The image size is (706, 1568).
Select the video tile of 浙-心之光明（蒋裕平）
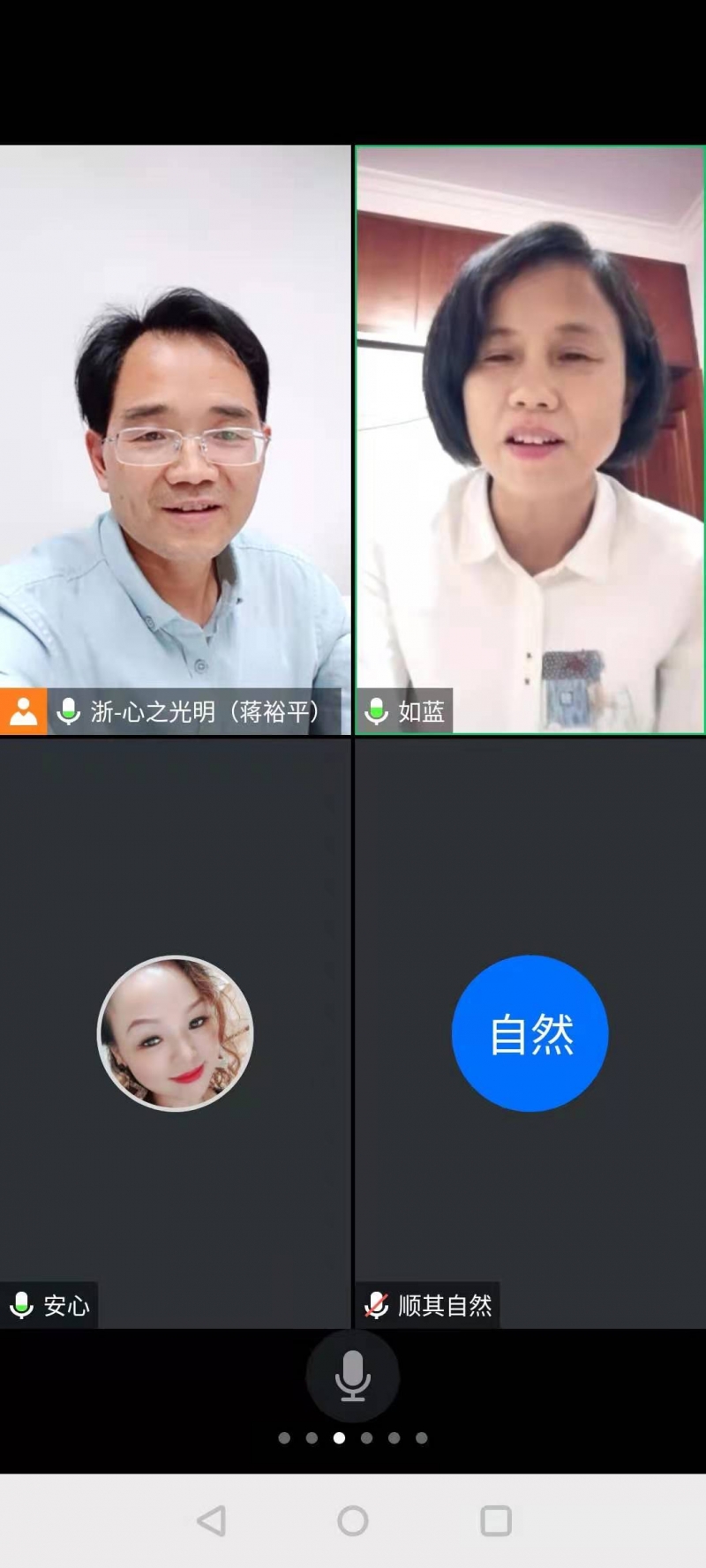click(x=175, y=439)
